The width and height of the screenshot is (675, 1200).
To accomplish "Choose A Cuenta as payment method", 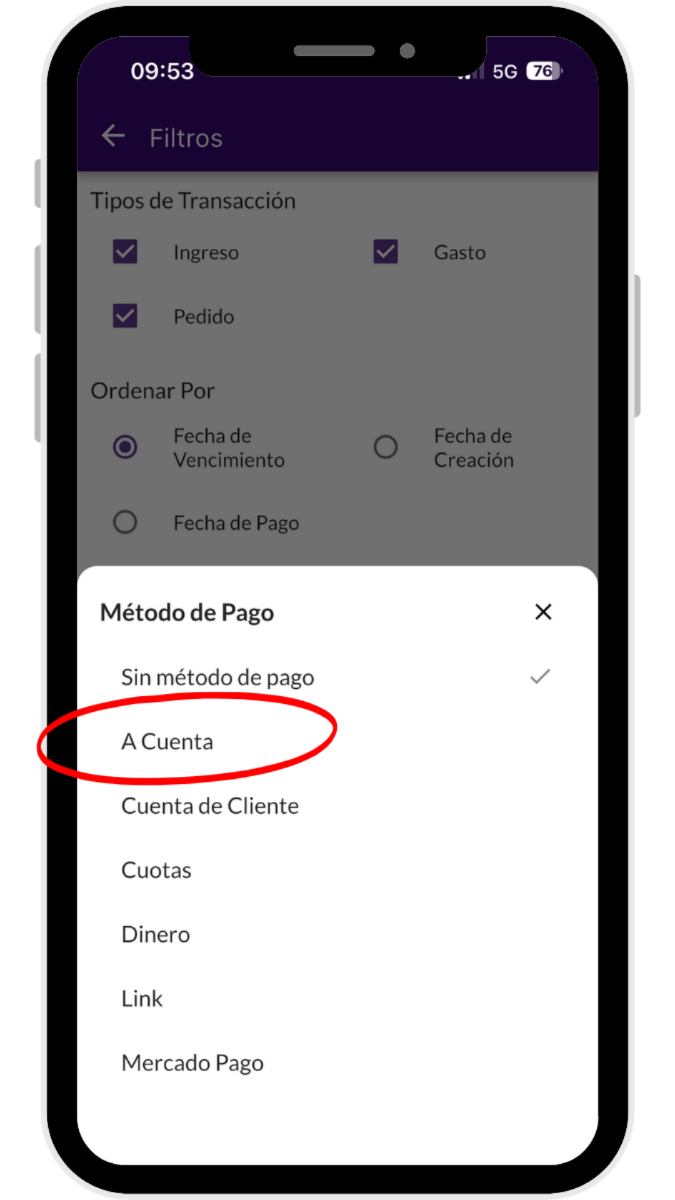I will pos(167,742).
